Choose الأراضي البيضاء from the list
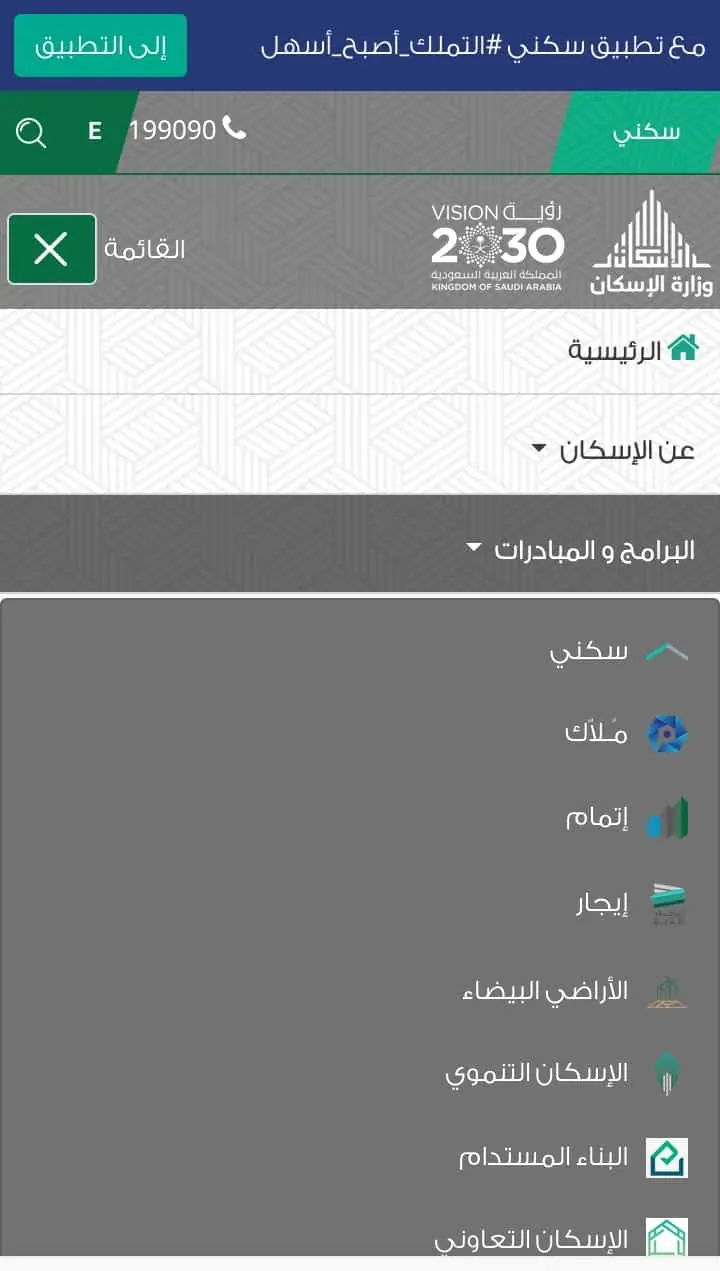Viewport: 720px width, 1271px height. tap(575, 990)
